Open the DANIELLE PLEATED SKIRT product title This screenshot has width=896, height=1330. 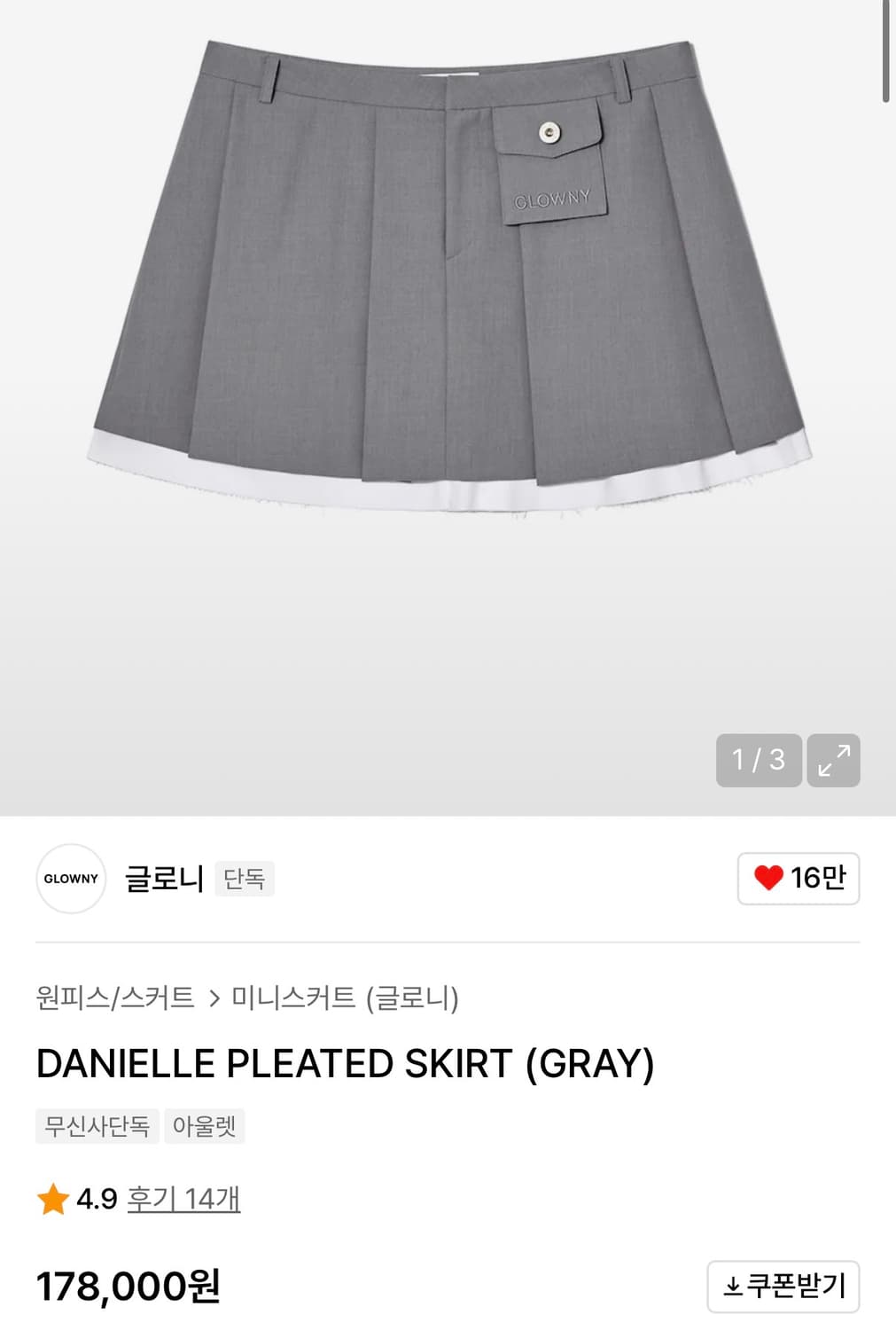[344, 1062]
